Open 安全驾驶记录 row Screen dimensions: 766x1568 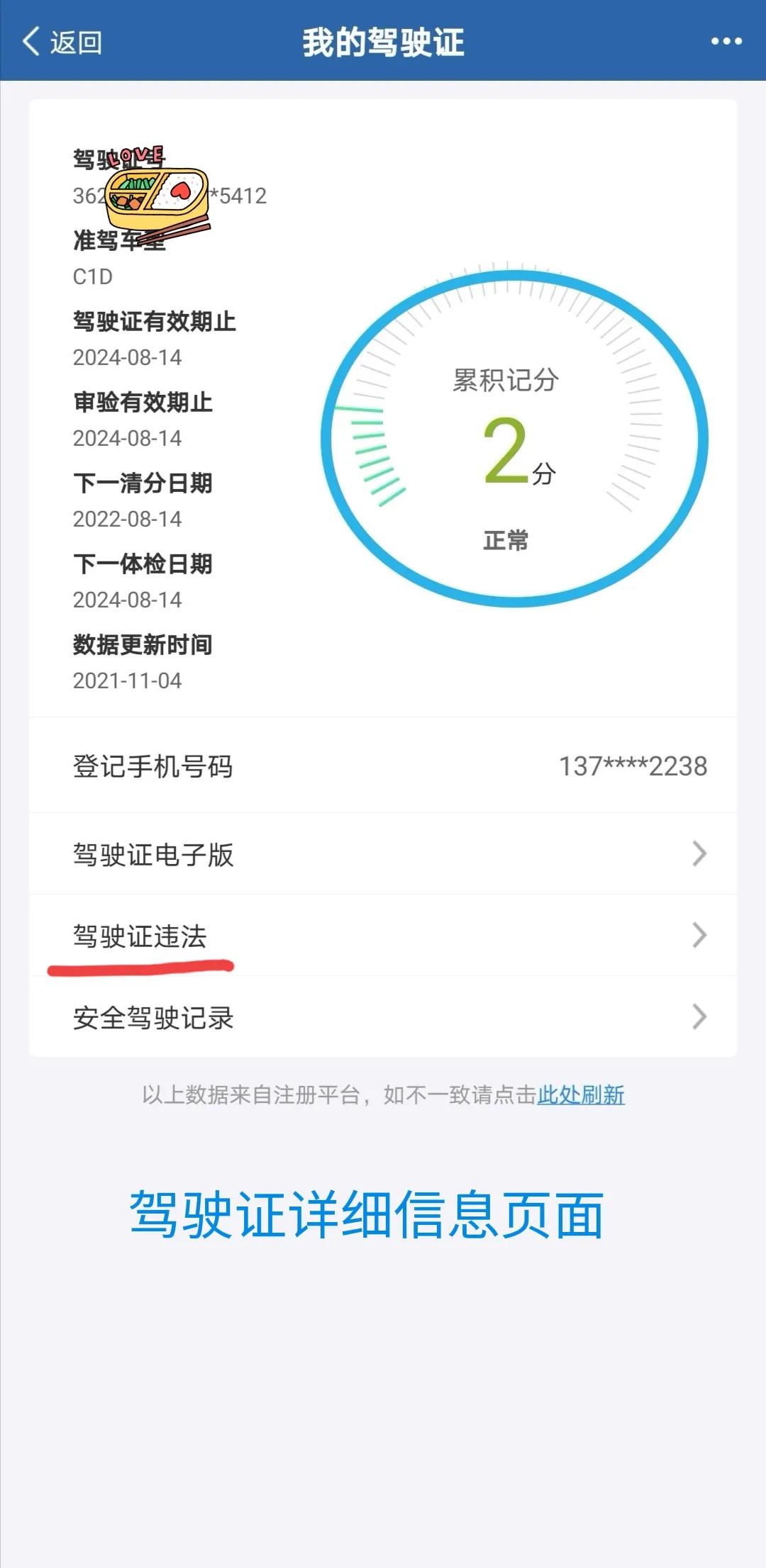(x=383, y=1017)
